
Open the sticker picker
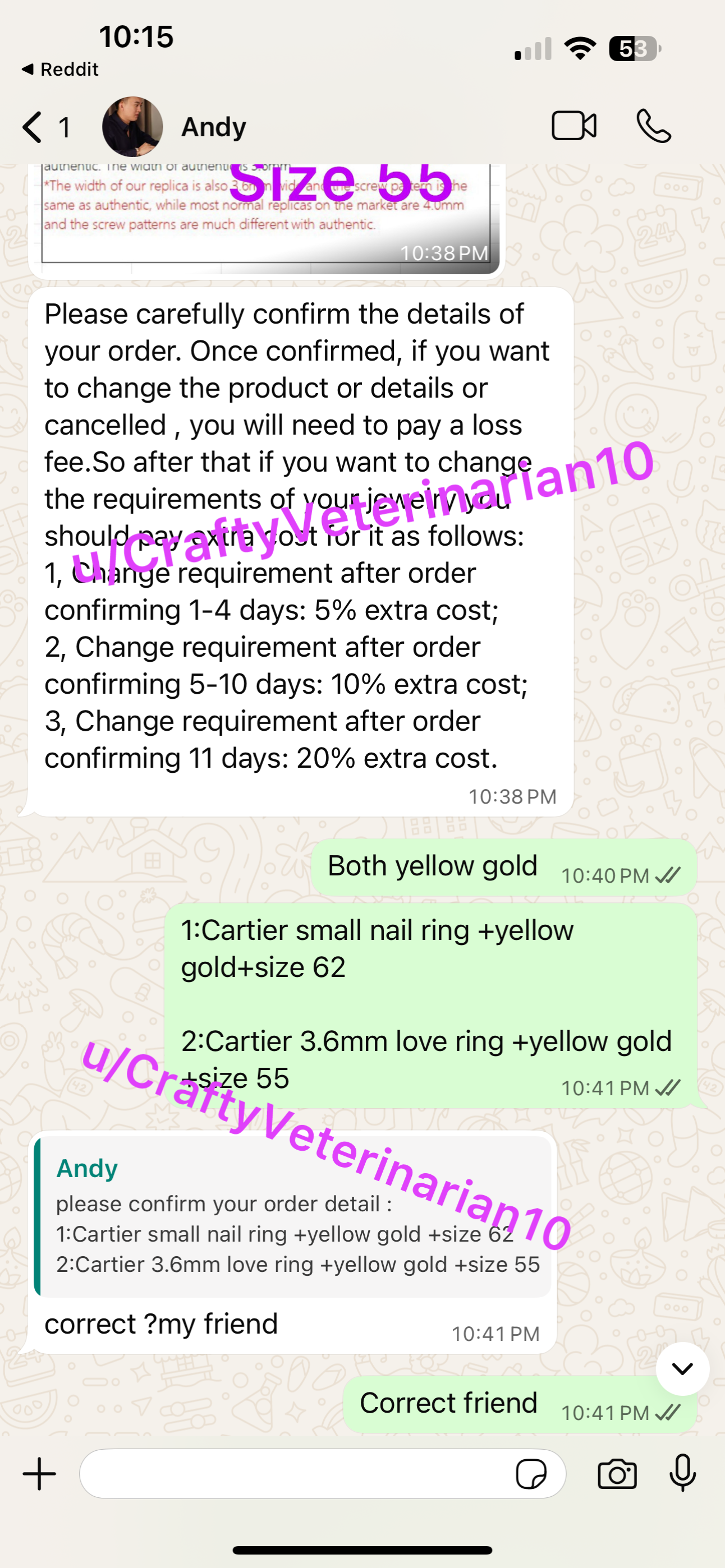[531, 1474]
